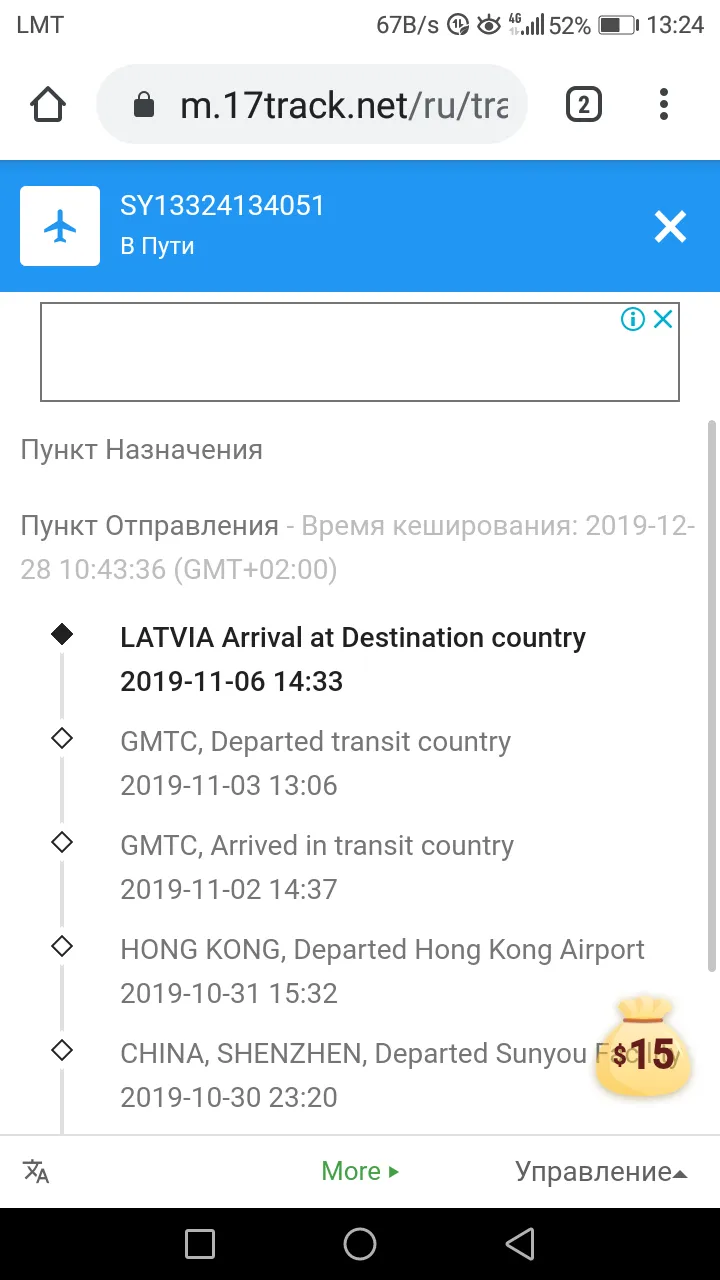The width and height of the screenshot is (720, 1280).
Task: Edit the m.17track.net address bar
Action: point(312,105)
